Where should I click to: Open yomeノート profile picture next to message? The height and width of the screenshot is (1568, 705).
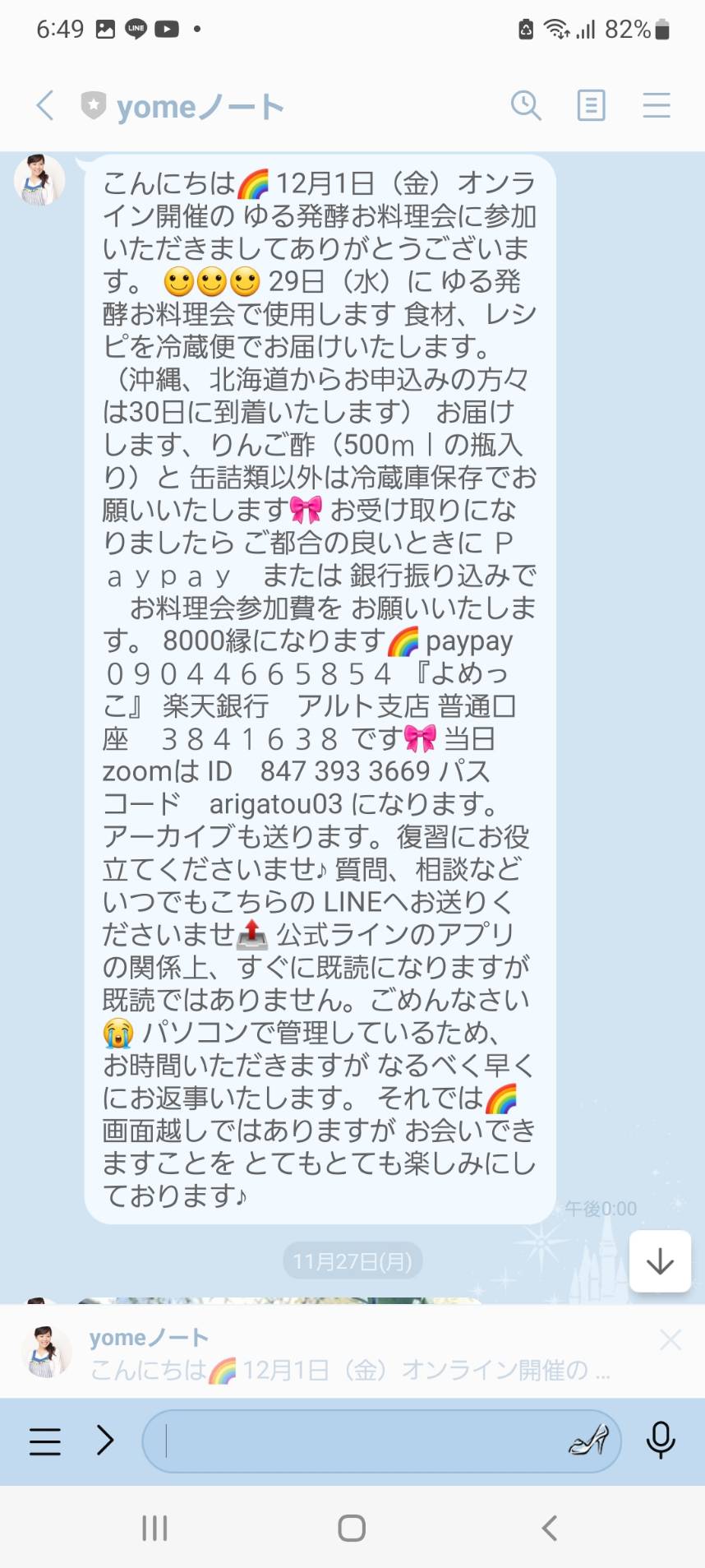coord(39,179)
